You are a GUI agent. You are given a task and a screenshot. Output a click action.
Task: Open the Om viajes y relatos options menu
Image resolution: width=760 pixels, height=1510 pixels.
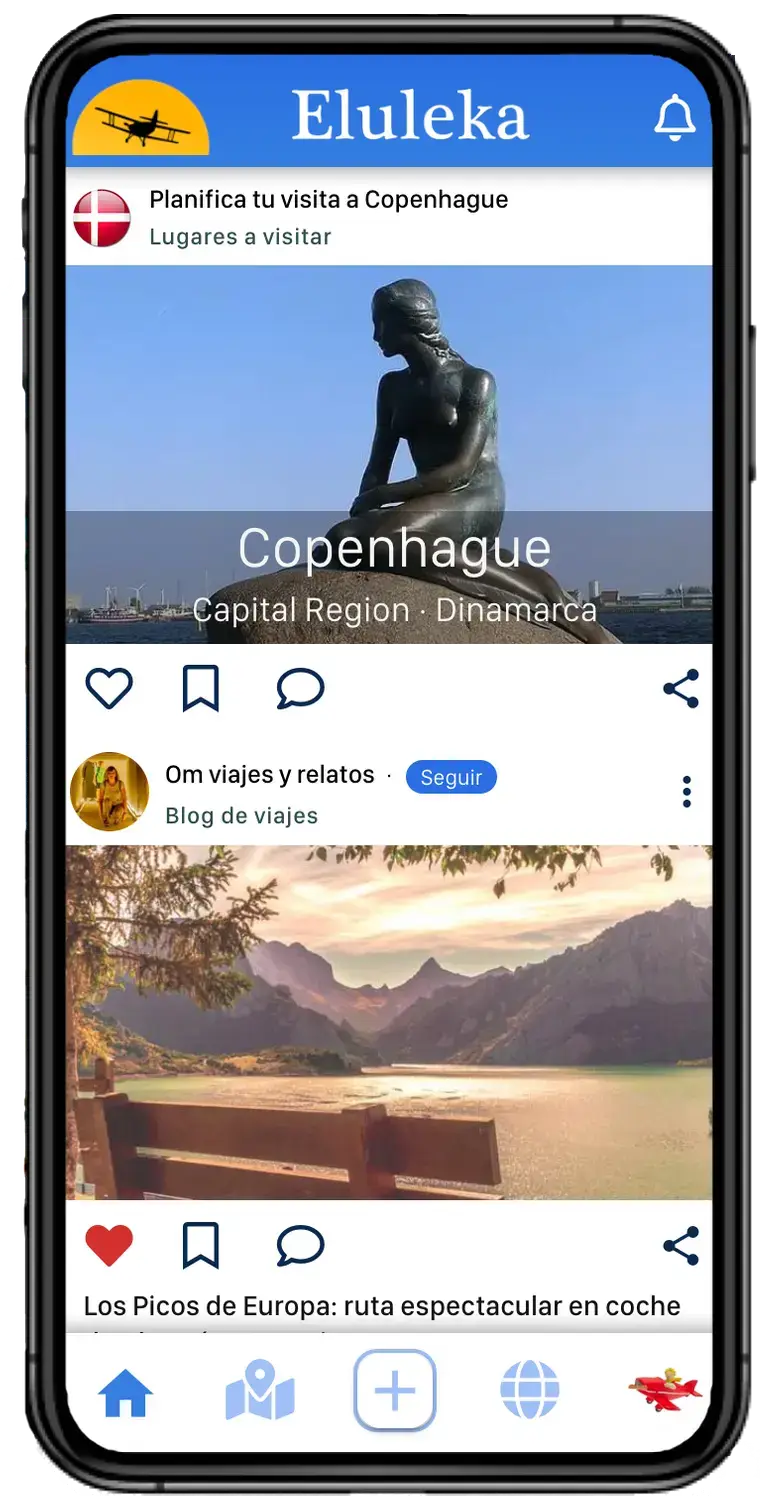pos(686,791)
